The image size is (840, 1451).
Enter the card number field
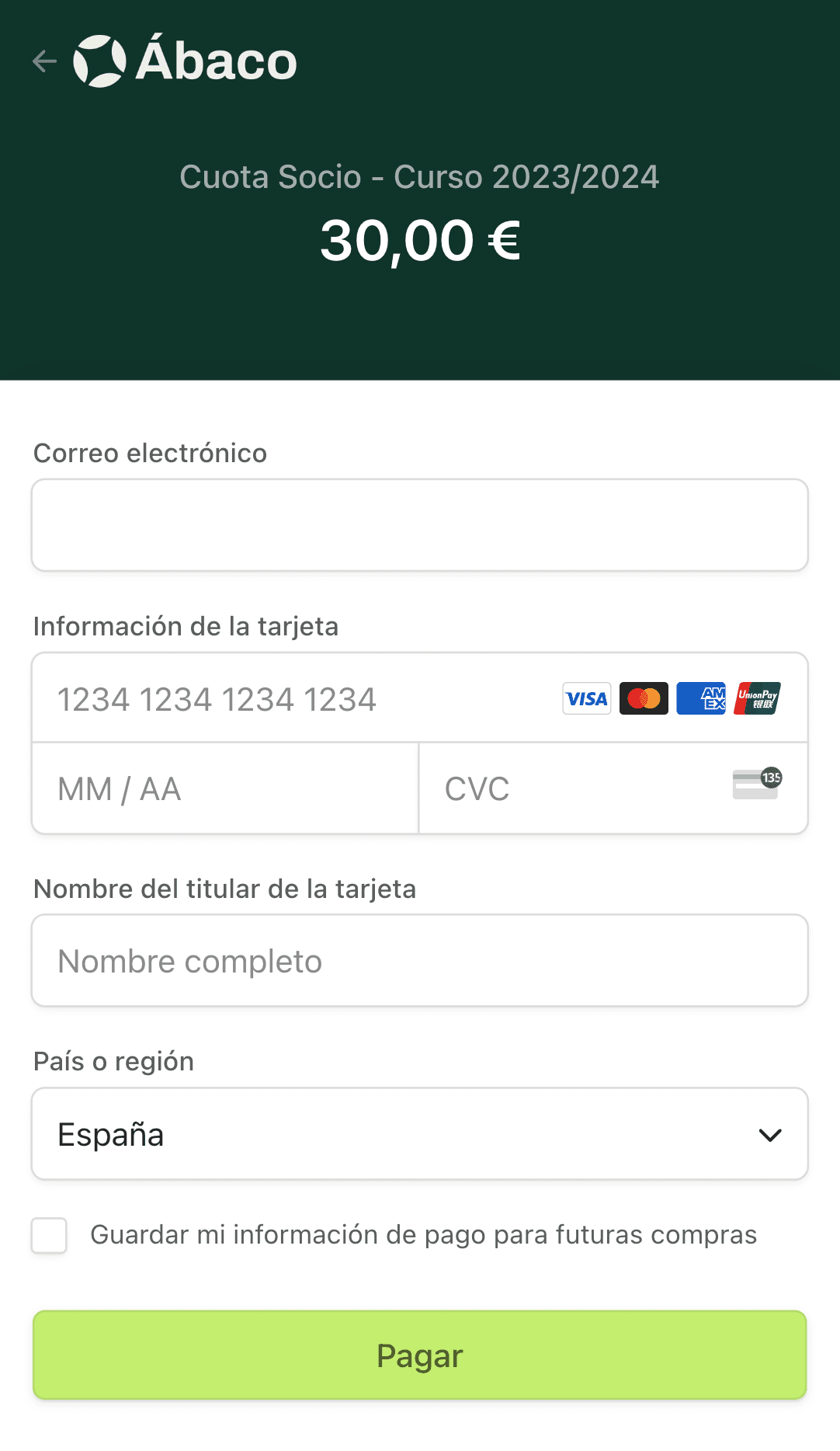[420, 698]
